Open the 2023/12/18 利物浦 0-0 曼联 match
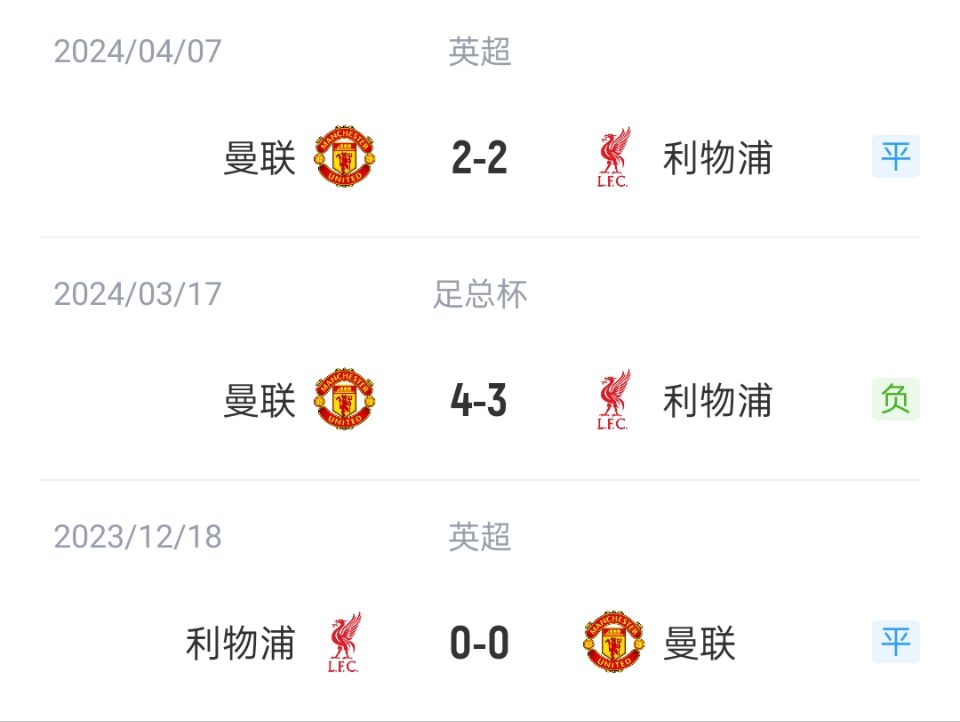 coord(479,642)
